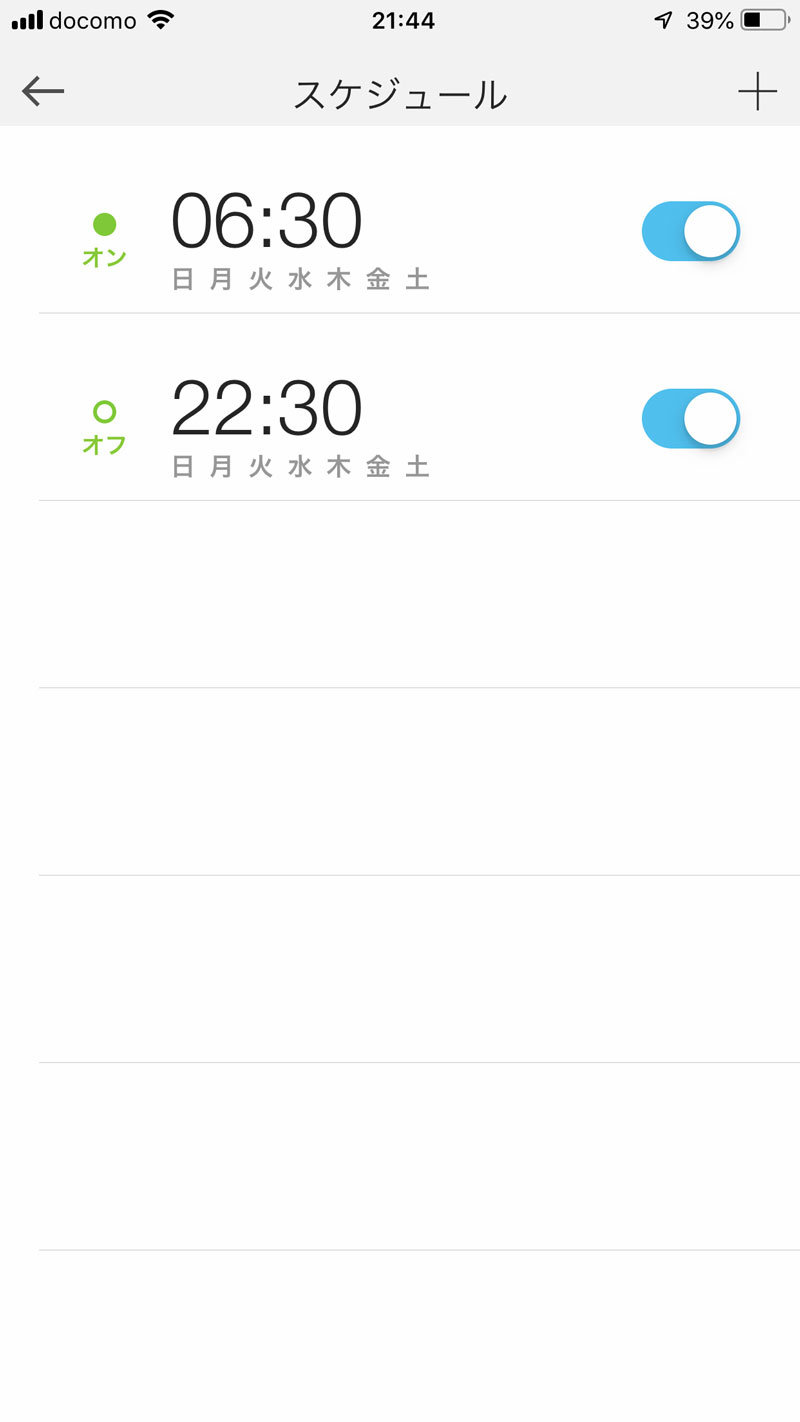Turn off the 22:30 オフ schedule switch

pos(690,418)
